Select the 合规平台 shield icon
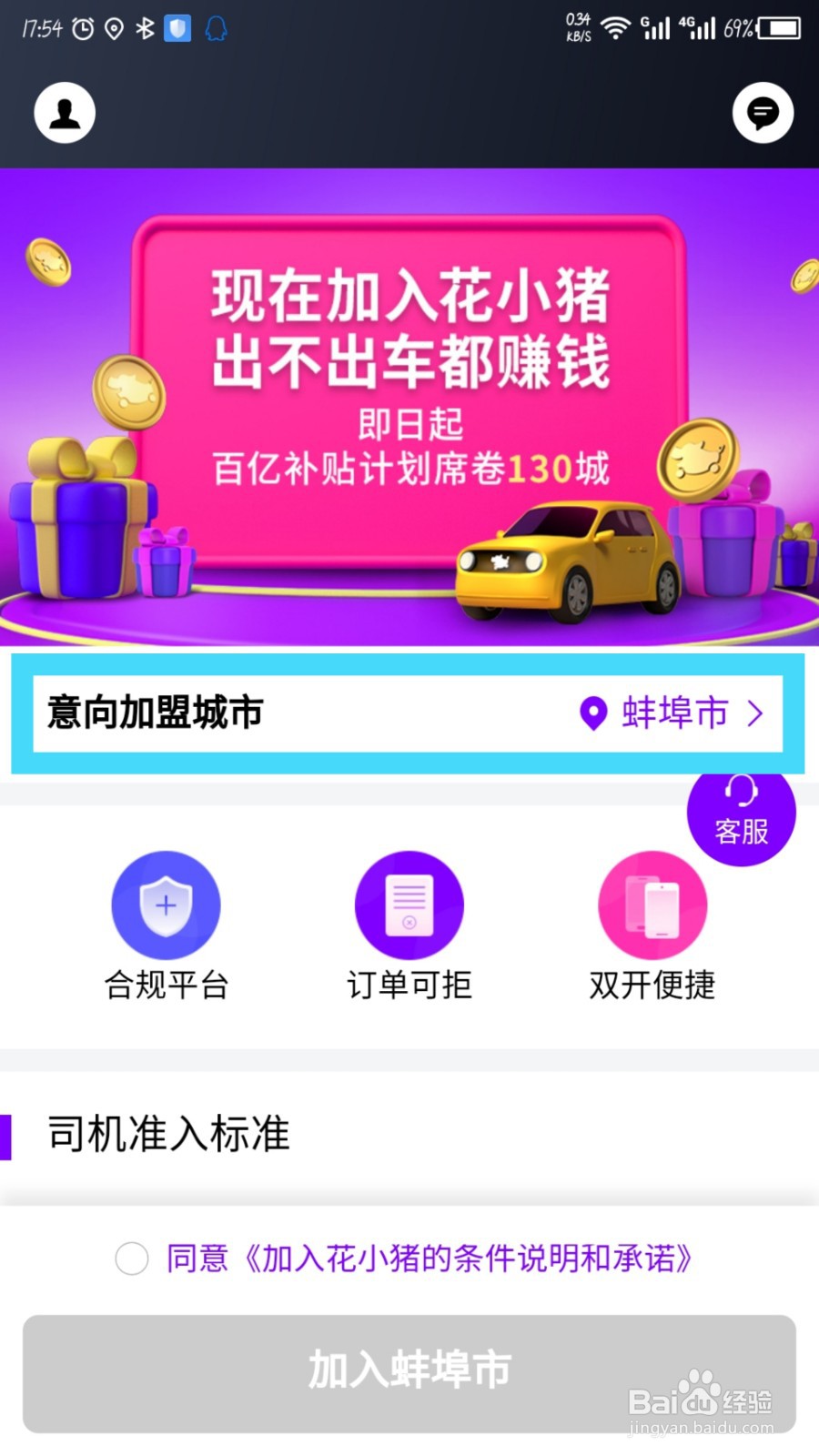Image resolution: width=819 pixels, height=1456 pixels. (167, 905)
